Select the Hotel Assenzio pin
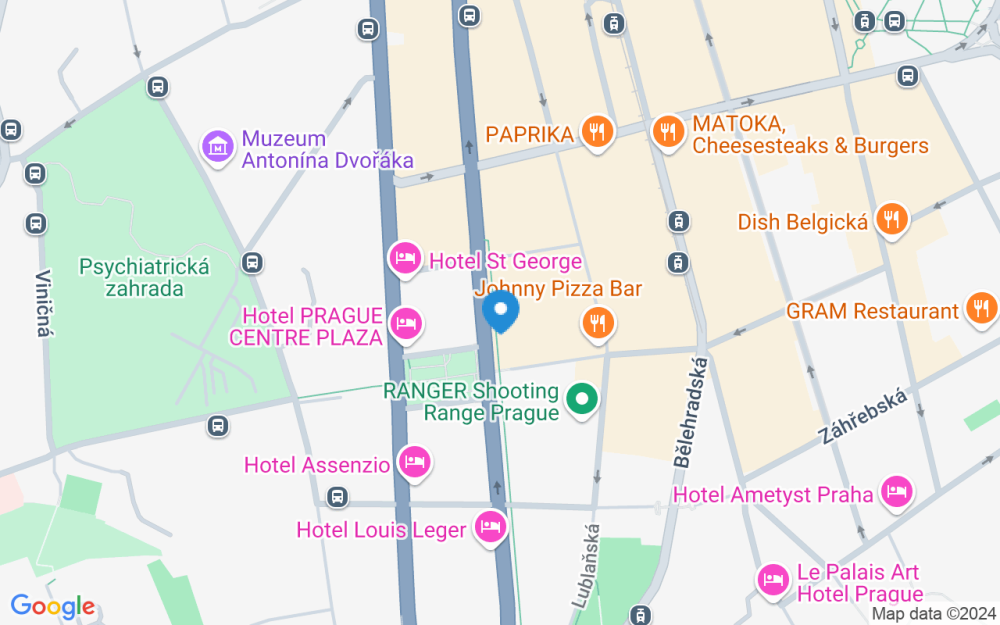 pos(415,463)
